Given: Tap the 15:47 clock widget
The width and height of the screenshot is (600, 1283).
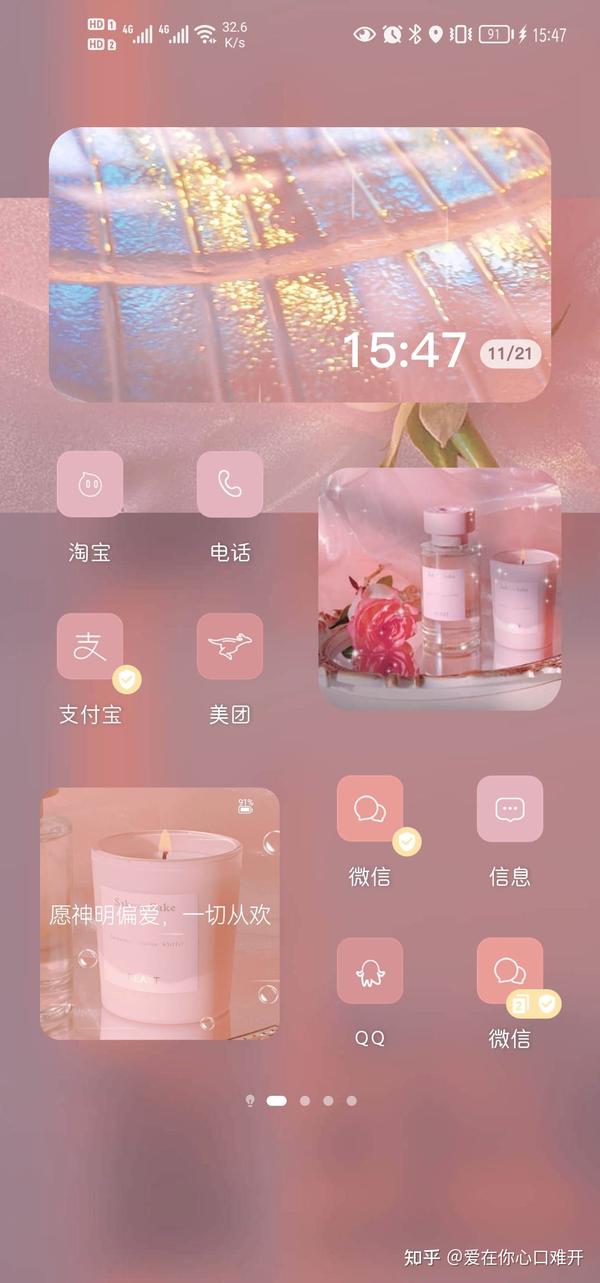Looking at the screenshot, I should [x=300, y=265].
